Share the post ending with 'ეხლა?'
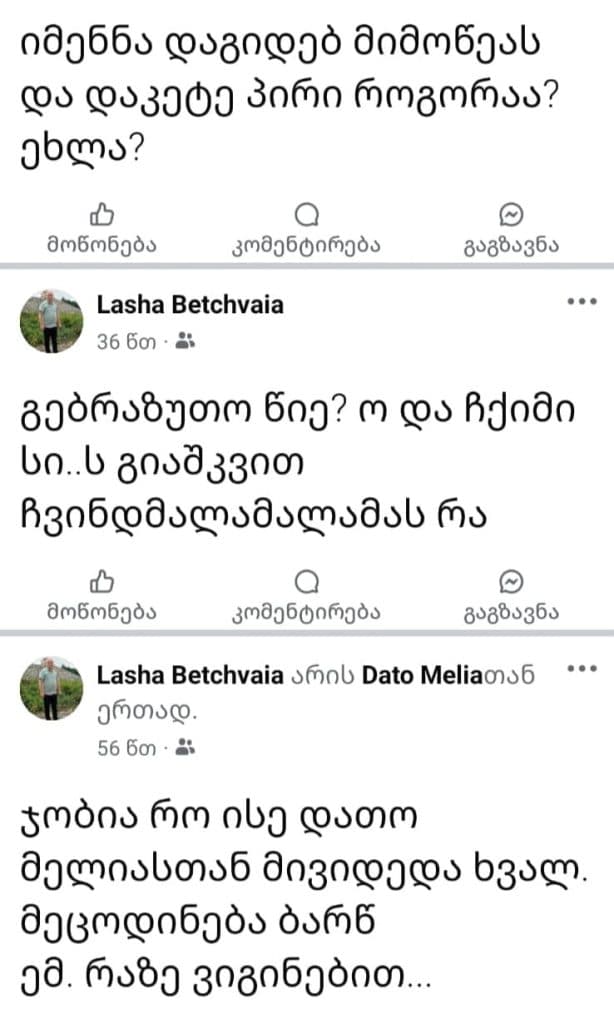 click(x=510, y=229)
